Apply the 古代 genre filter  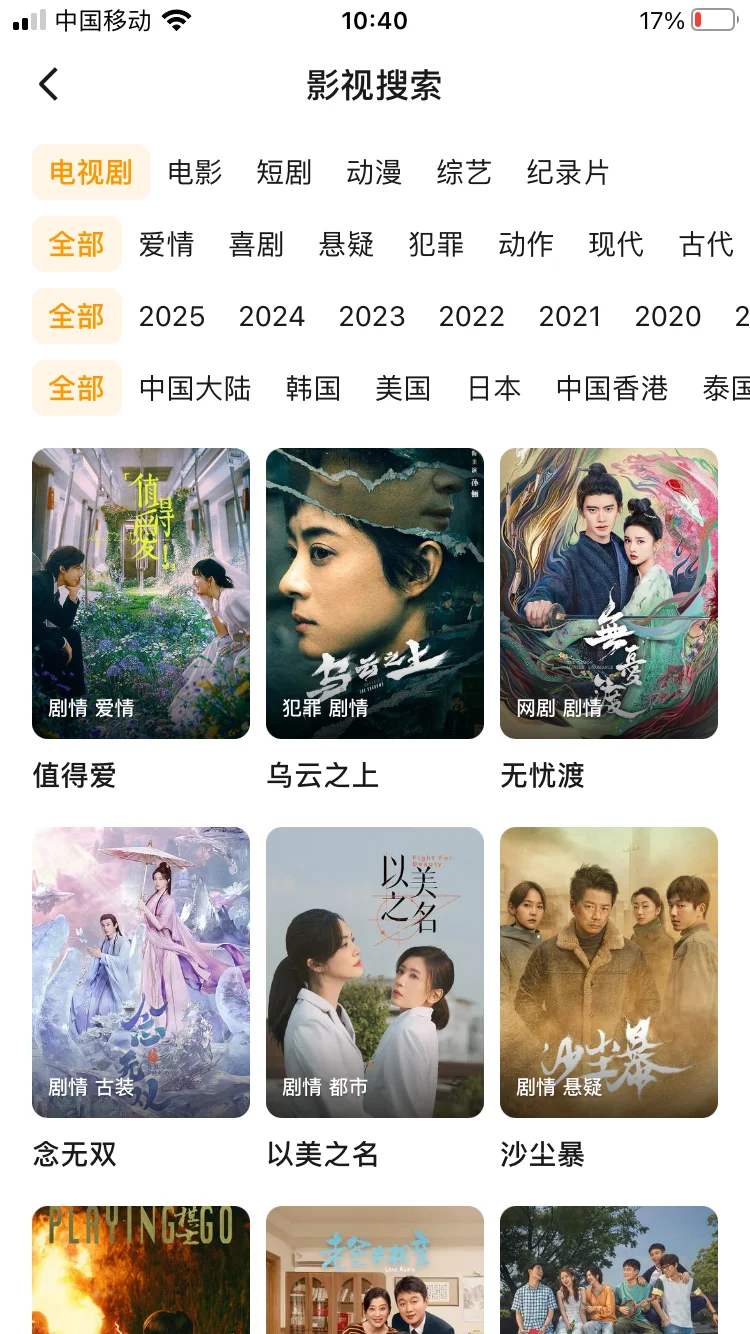706,244
